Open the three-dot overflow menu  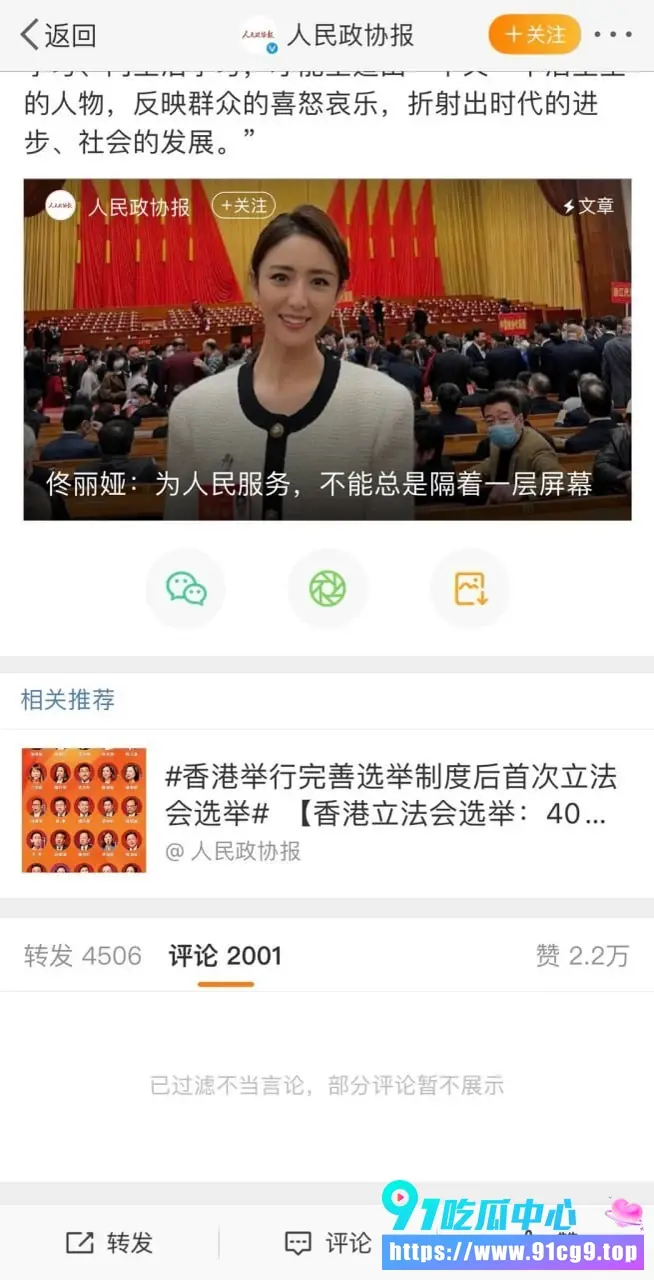613,35
